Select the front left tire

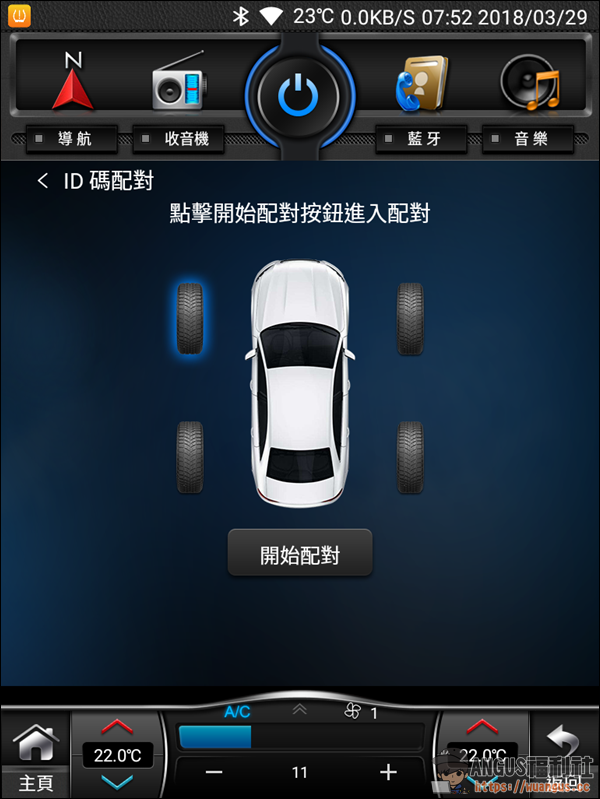pos(190,317)
